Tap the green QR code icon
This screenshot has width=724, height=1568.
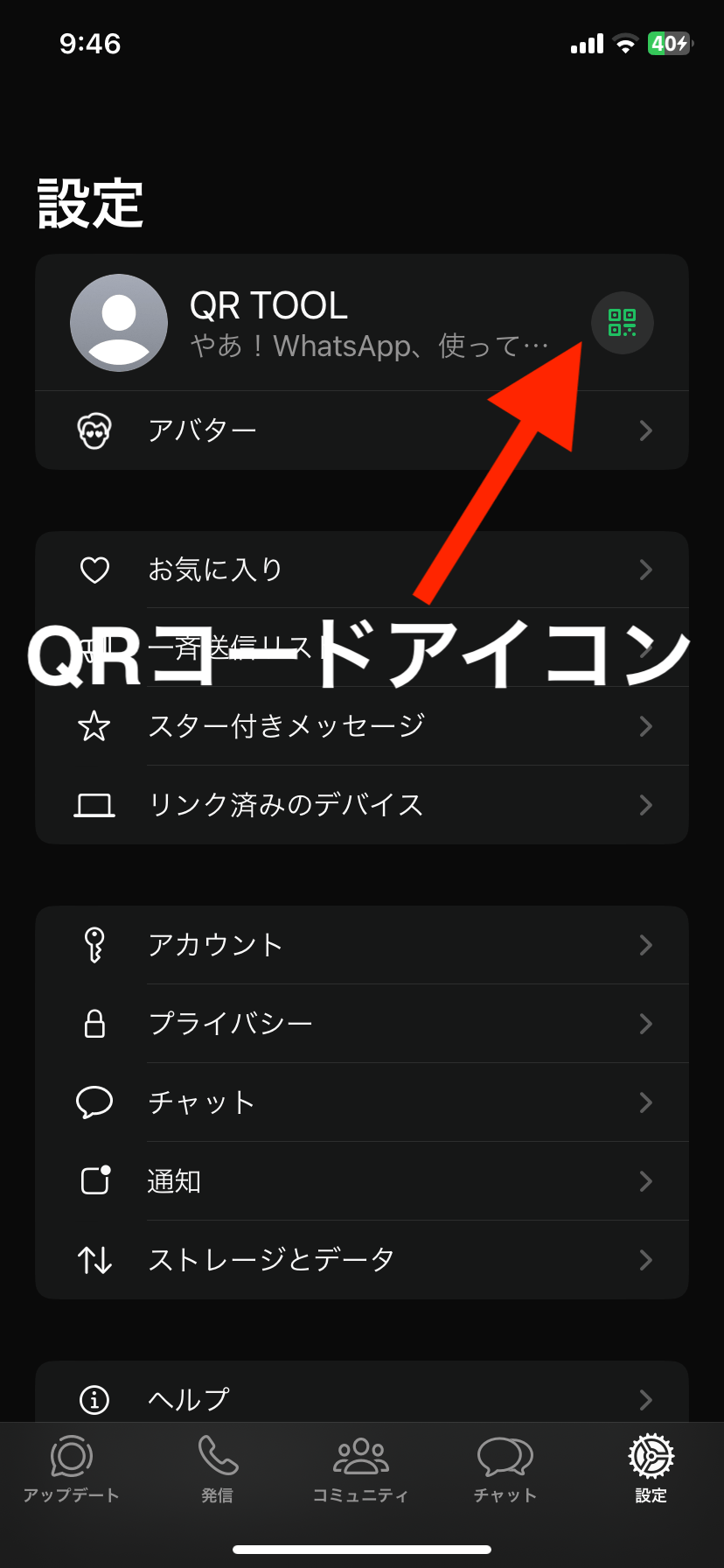622,323
